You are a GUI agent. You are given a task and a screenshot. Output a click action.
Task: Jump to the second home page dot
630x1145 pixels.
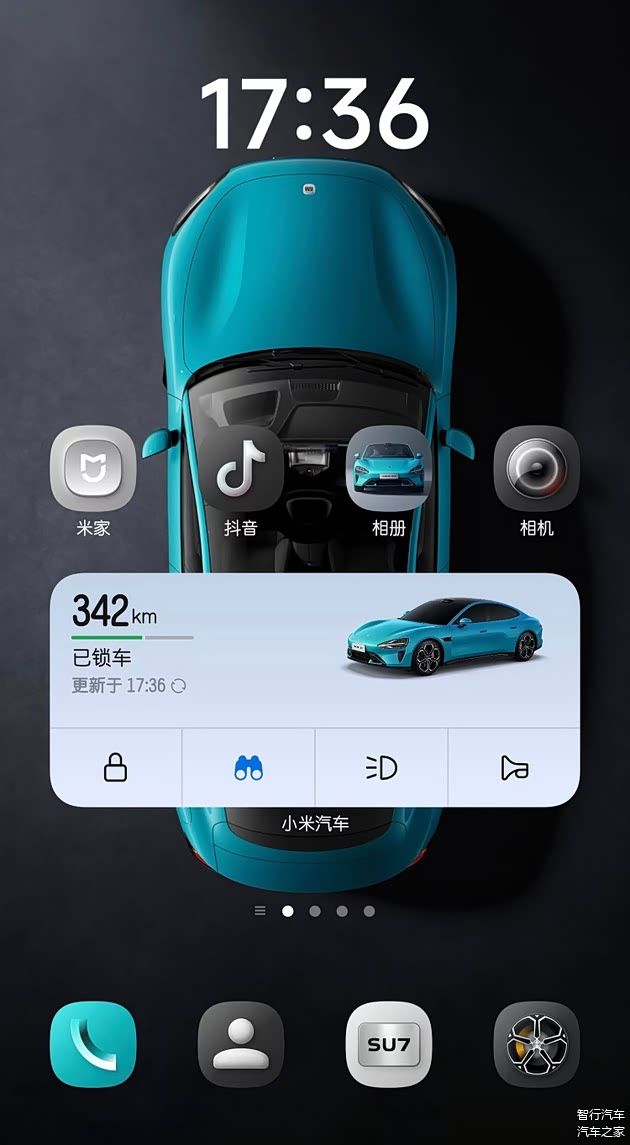(315, 911)
